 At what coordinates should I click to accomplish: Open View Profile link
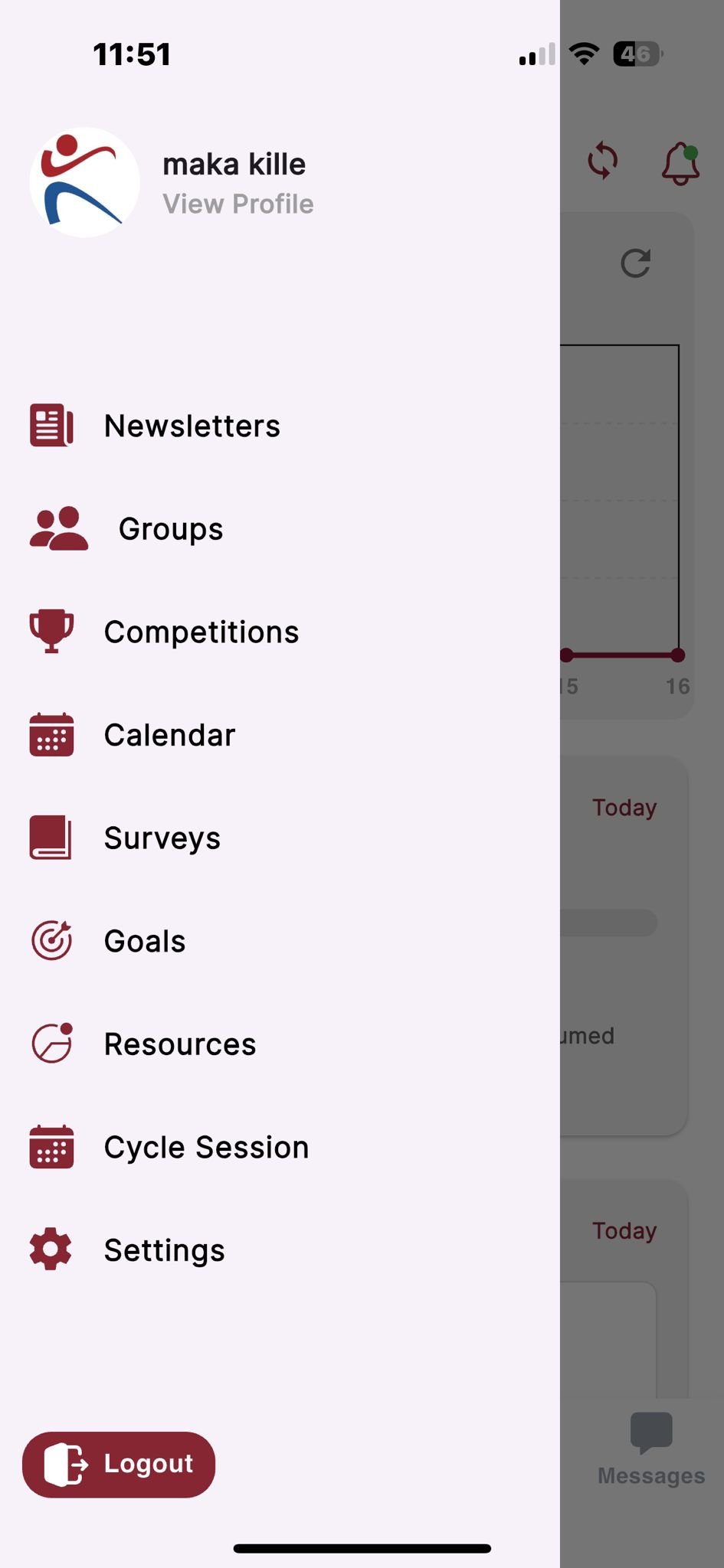(x=238, y=204)
